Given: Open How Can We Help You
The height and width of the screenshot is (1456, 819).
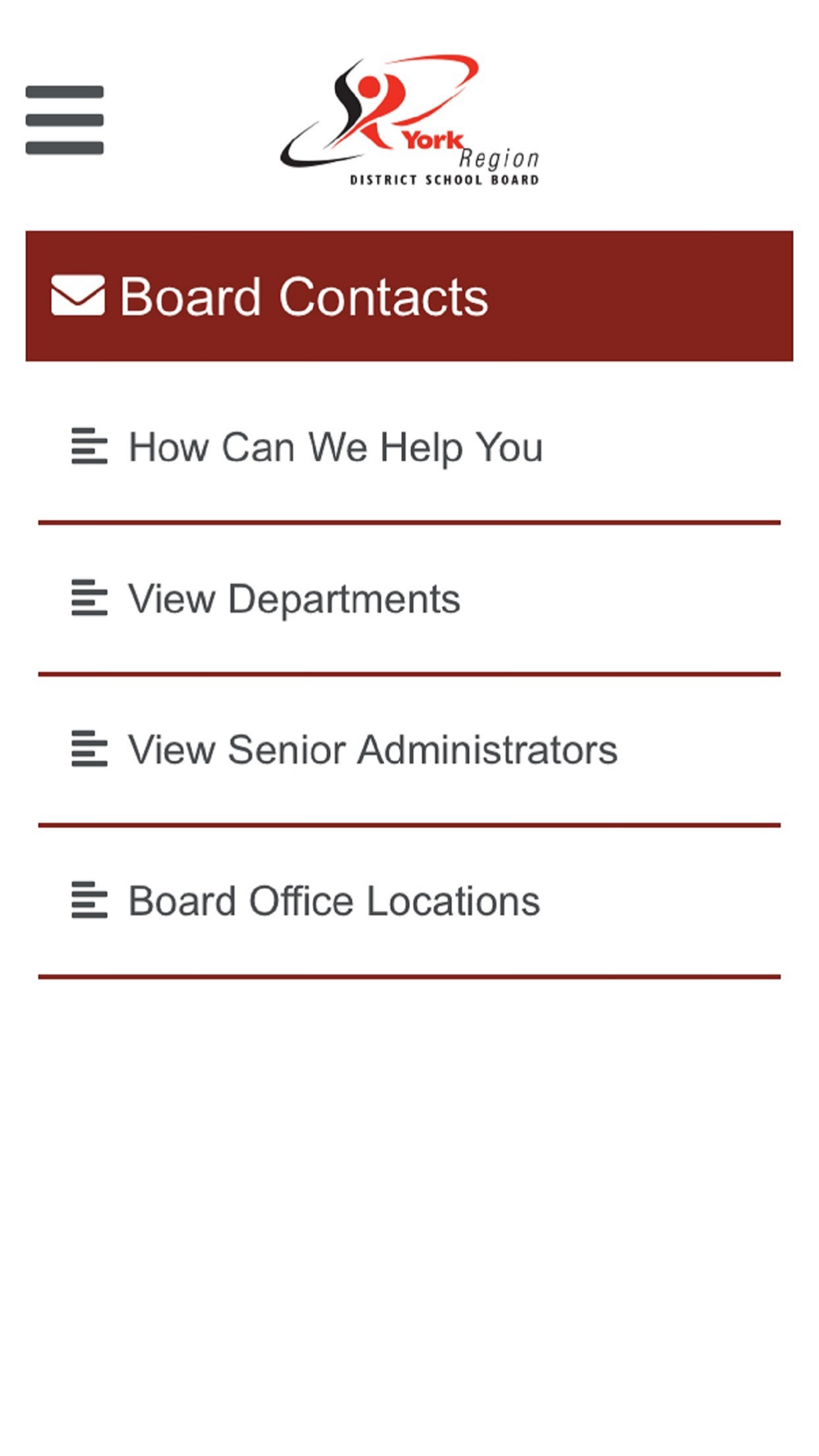Looking at the screenshot, I should pyautogui.click(x=409, y=448).
